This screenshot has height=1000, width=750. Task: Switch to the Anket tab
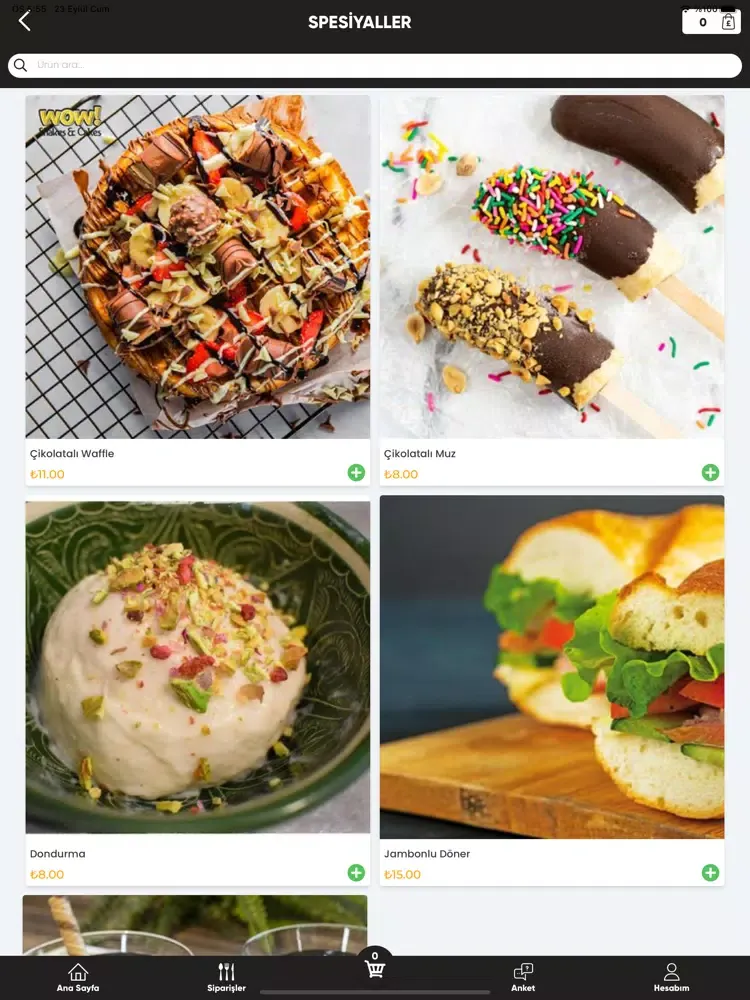[523, 977]
